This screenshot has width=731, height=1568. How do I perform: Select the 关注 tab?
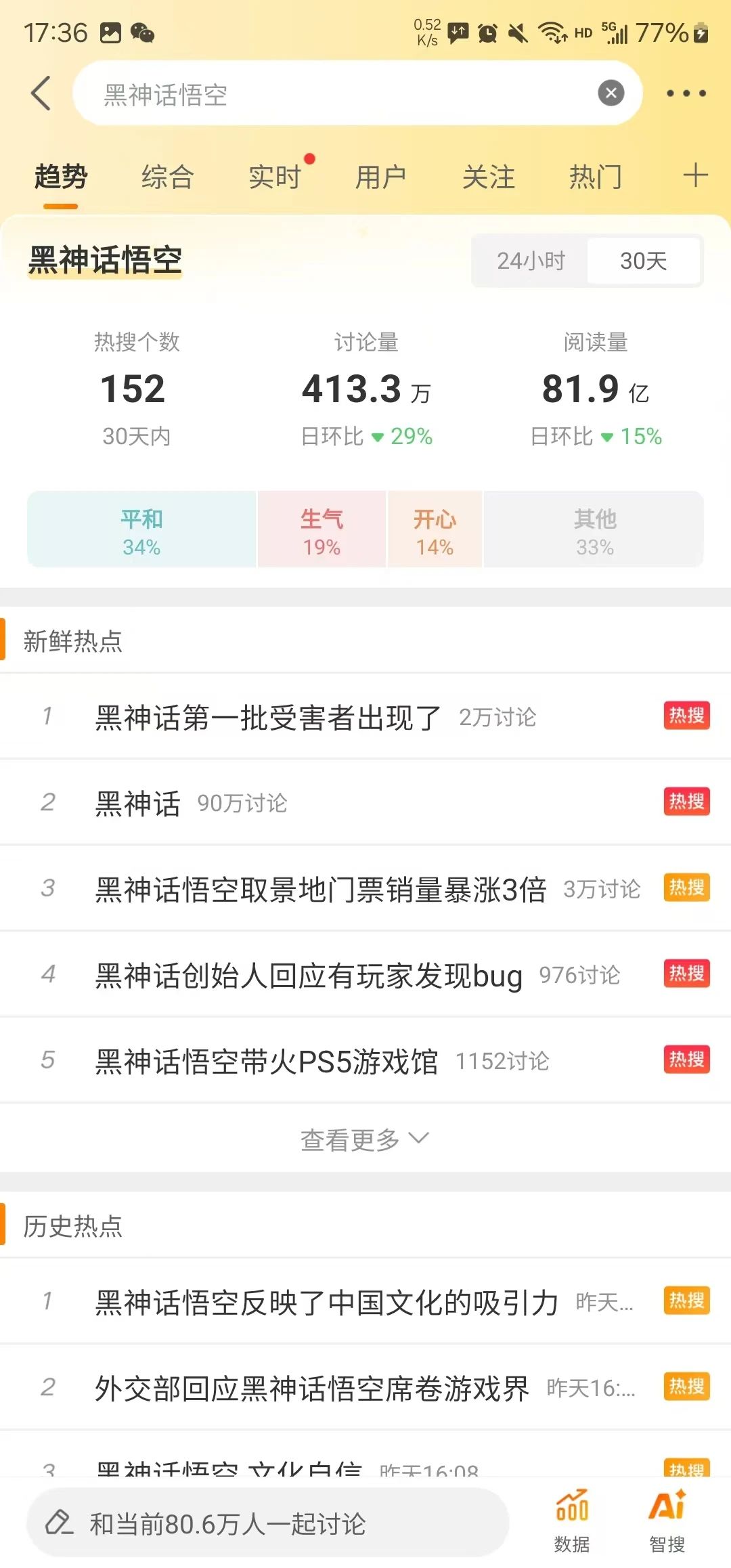[488, 177]
